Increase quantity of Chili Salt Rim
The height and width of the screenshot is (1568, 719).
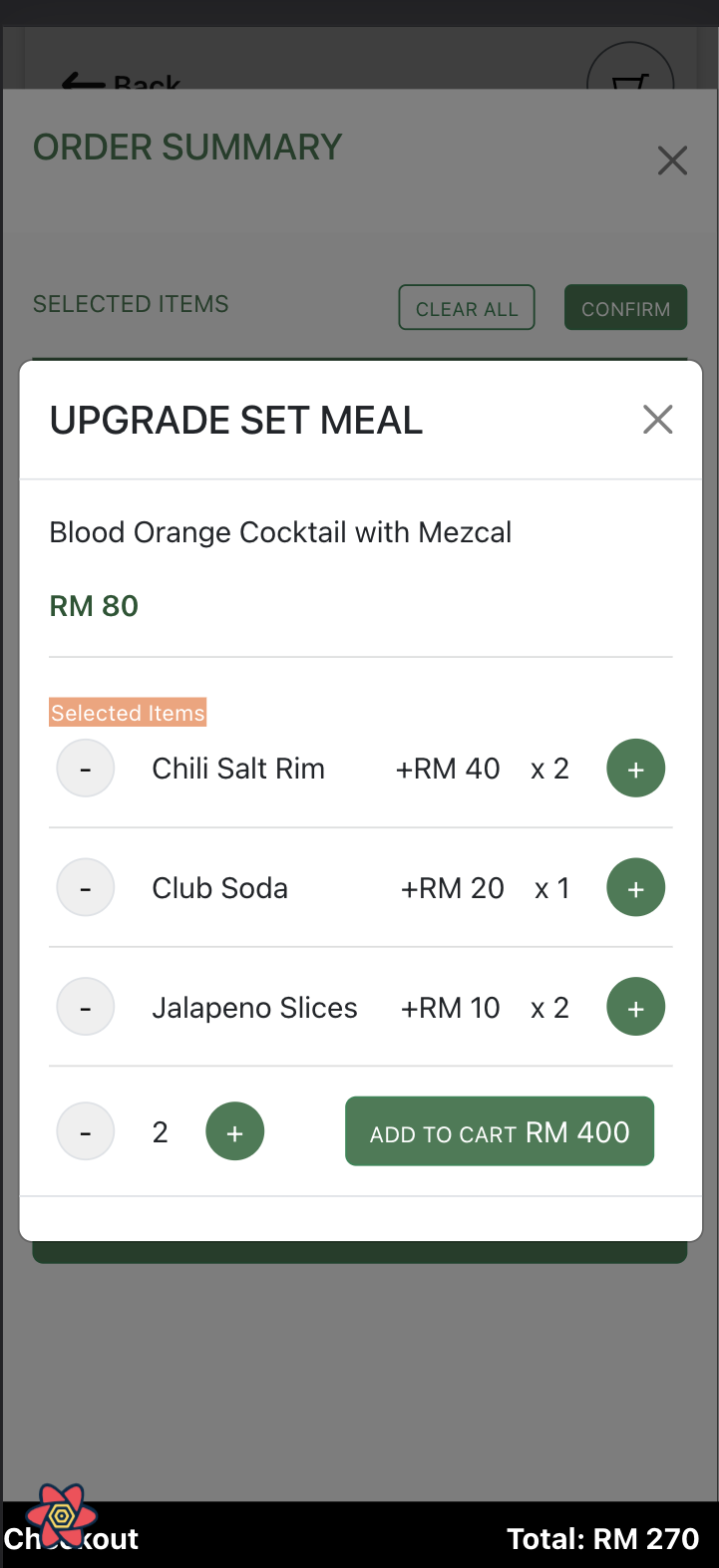coord(635,768)
